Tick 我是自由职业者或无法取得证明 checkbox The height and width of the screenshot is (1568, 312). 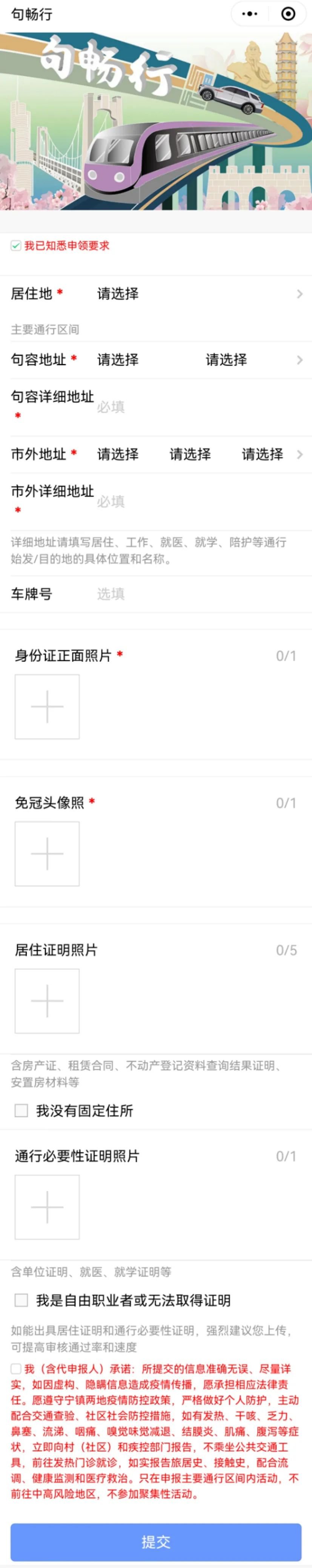pos(21,1301)
